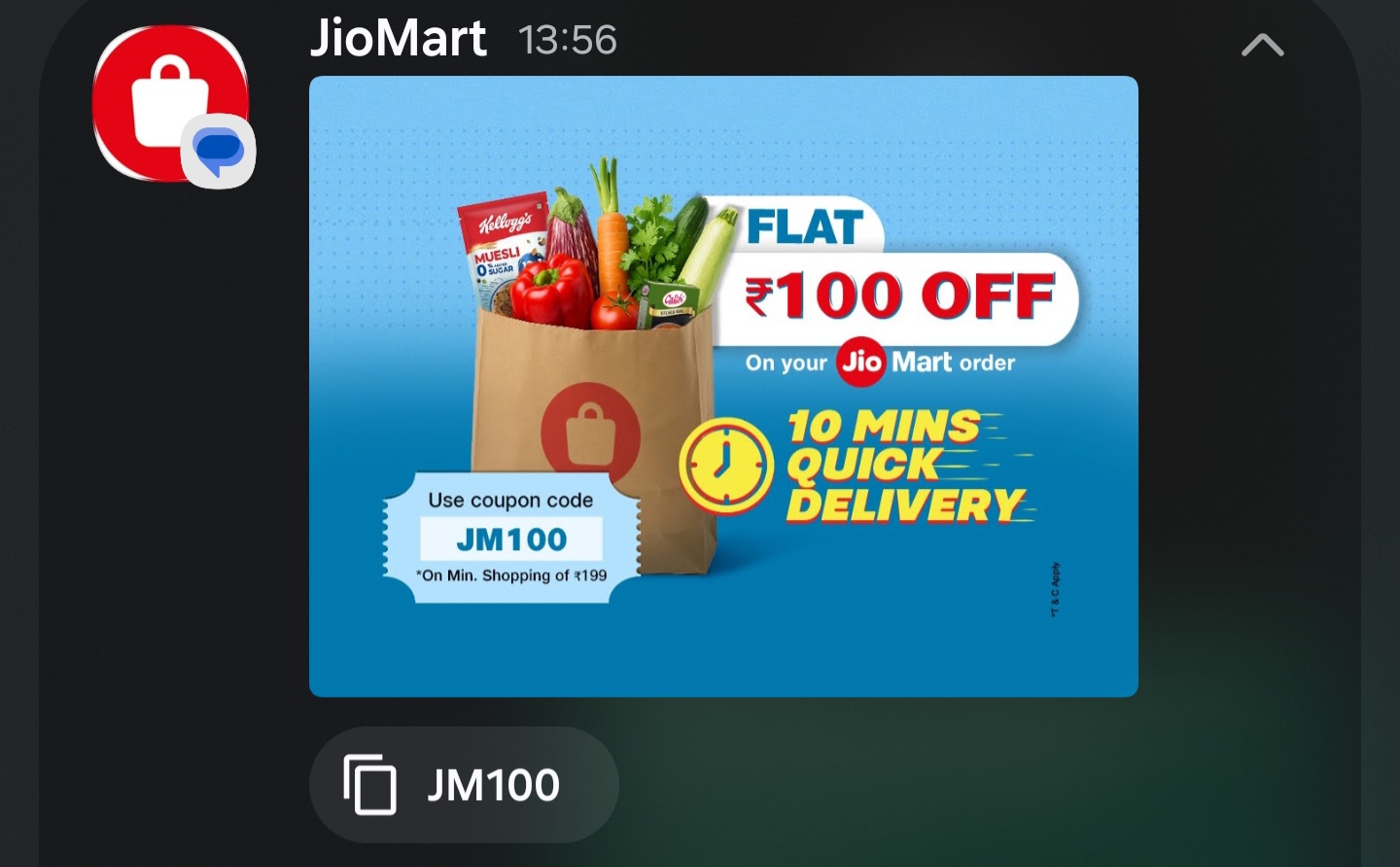Collapse the JioMart notification
1400x867 pixels.
1262,46
